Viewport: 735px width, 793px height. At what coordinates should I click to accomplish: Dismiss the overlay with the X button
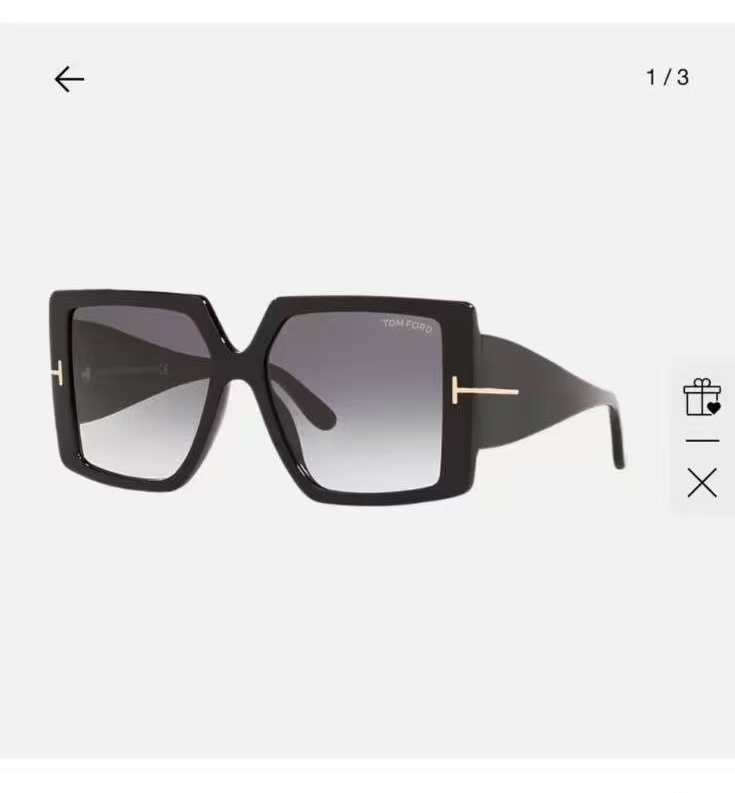pos(703,483)
